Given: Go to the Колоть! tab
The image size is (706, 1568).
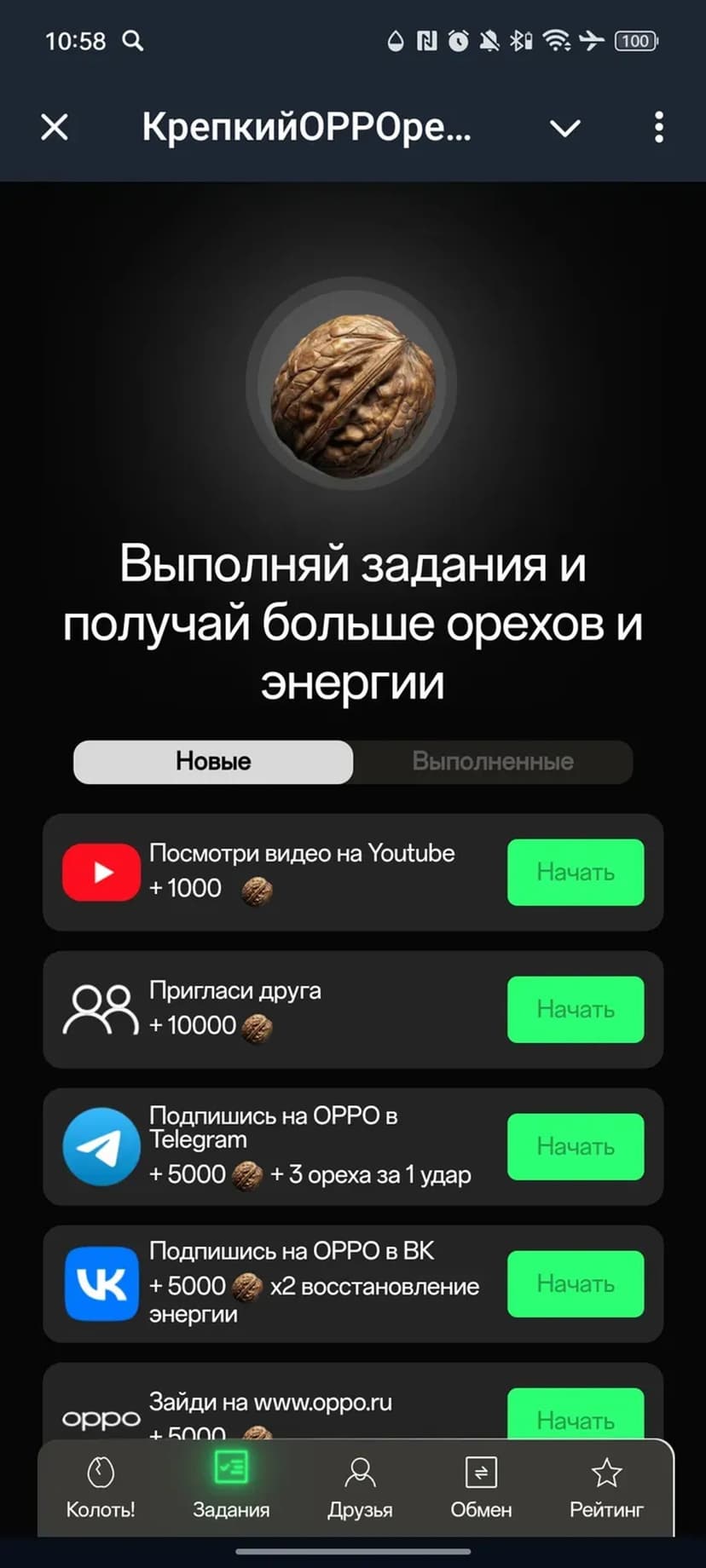Looking at the screenshot, I should [101, 1487].
